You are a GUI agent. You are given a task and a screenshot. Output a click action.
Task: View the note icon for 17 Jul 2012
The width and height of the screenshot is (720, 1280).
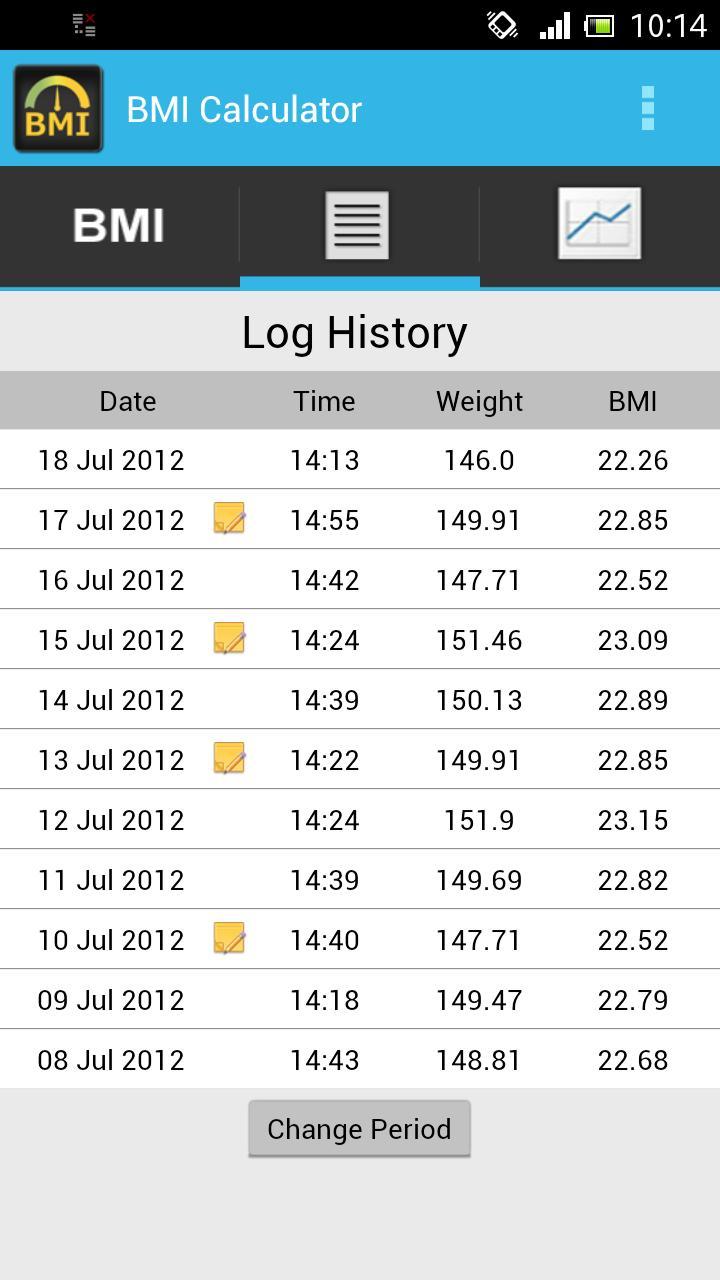coord(229,519)
